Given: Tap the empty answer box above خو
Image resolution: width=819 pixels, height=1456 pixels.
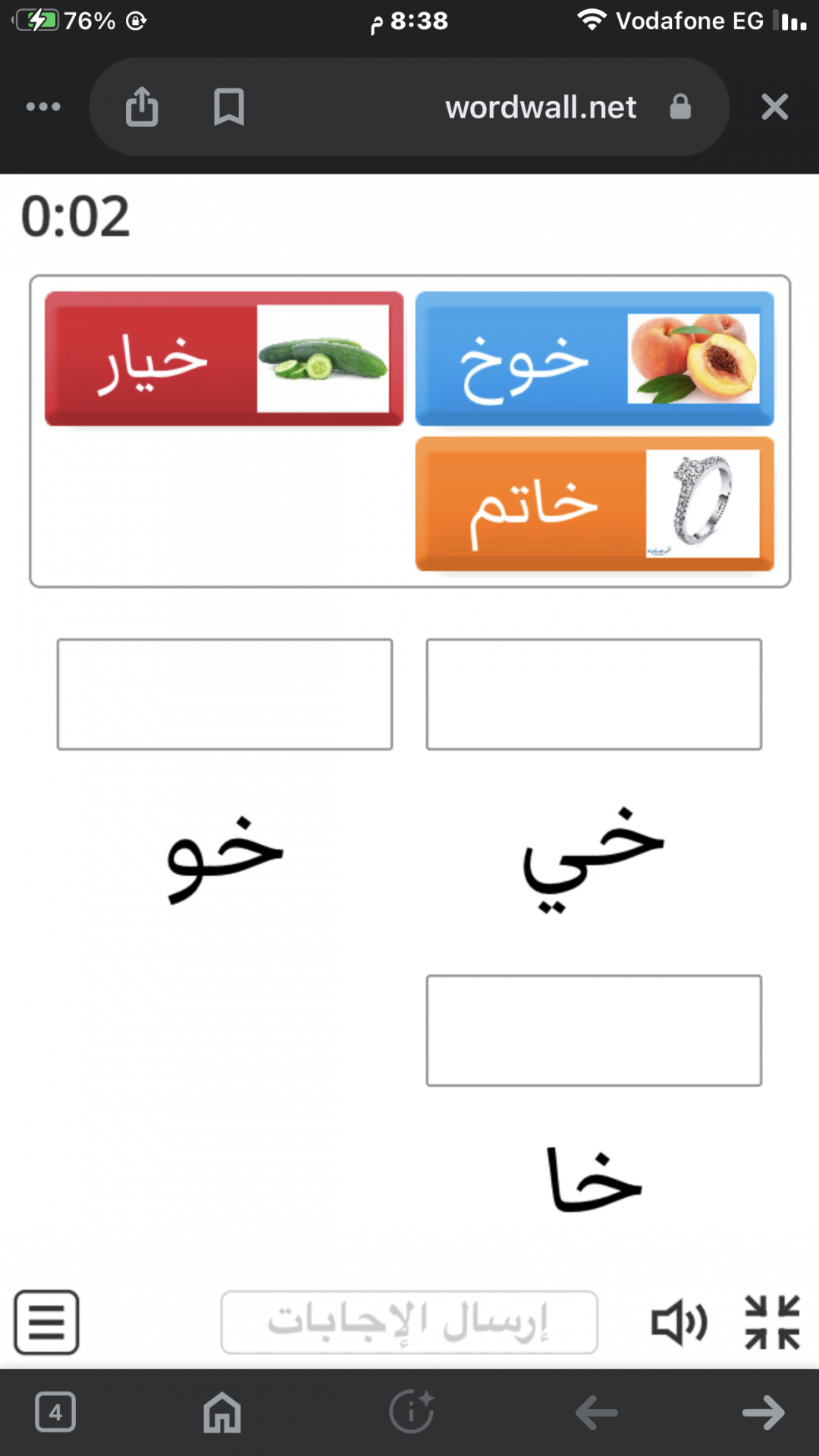Looking at the screenshot, I should click(x=224, y=695).
